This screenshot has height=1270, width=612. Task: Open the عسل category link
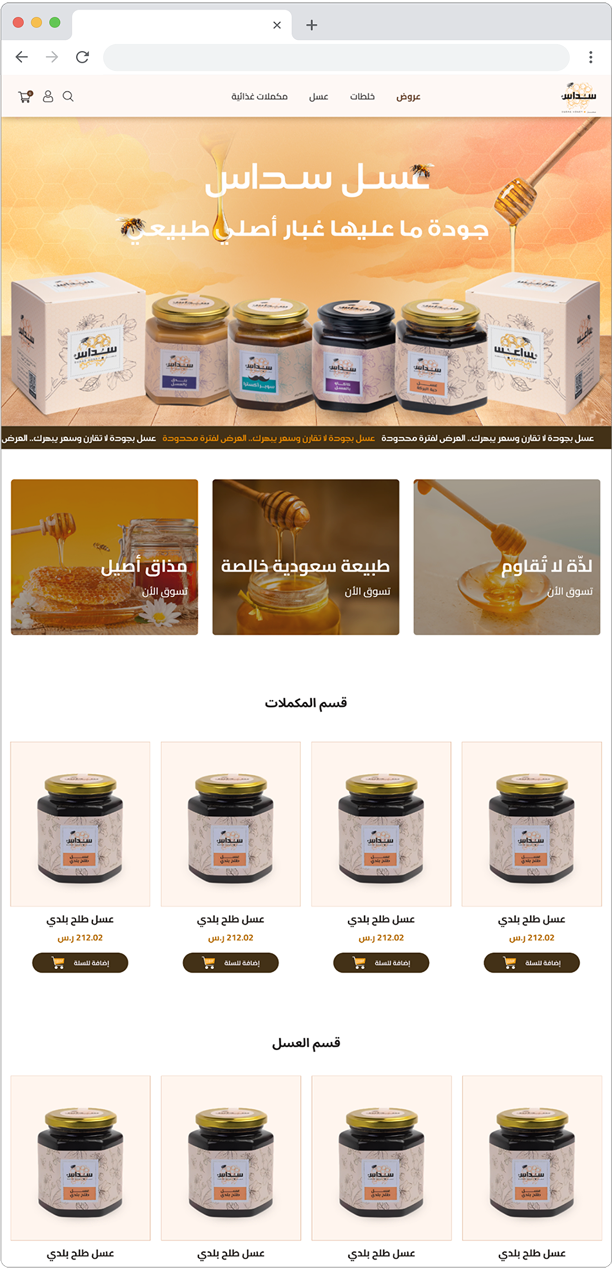pos(318,97)
